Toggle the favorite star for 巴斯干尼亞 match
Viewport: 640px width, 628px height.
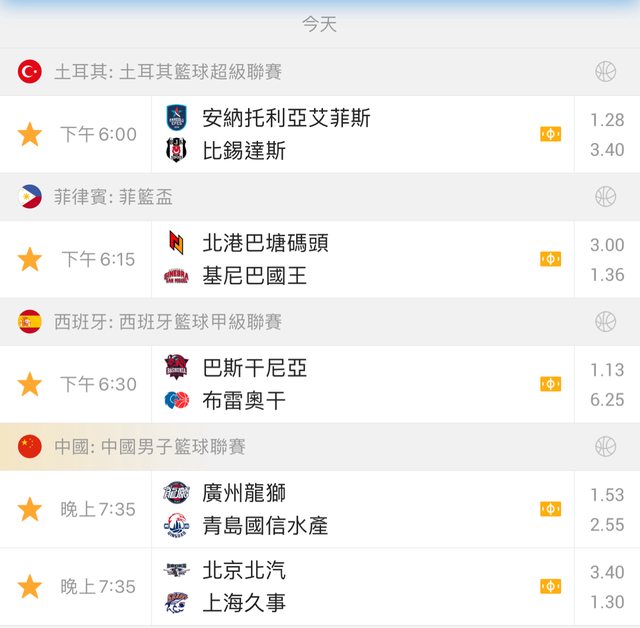30,385
